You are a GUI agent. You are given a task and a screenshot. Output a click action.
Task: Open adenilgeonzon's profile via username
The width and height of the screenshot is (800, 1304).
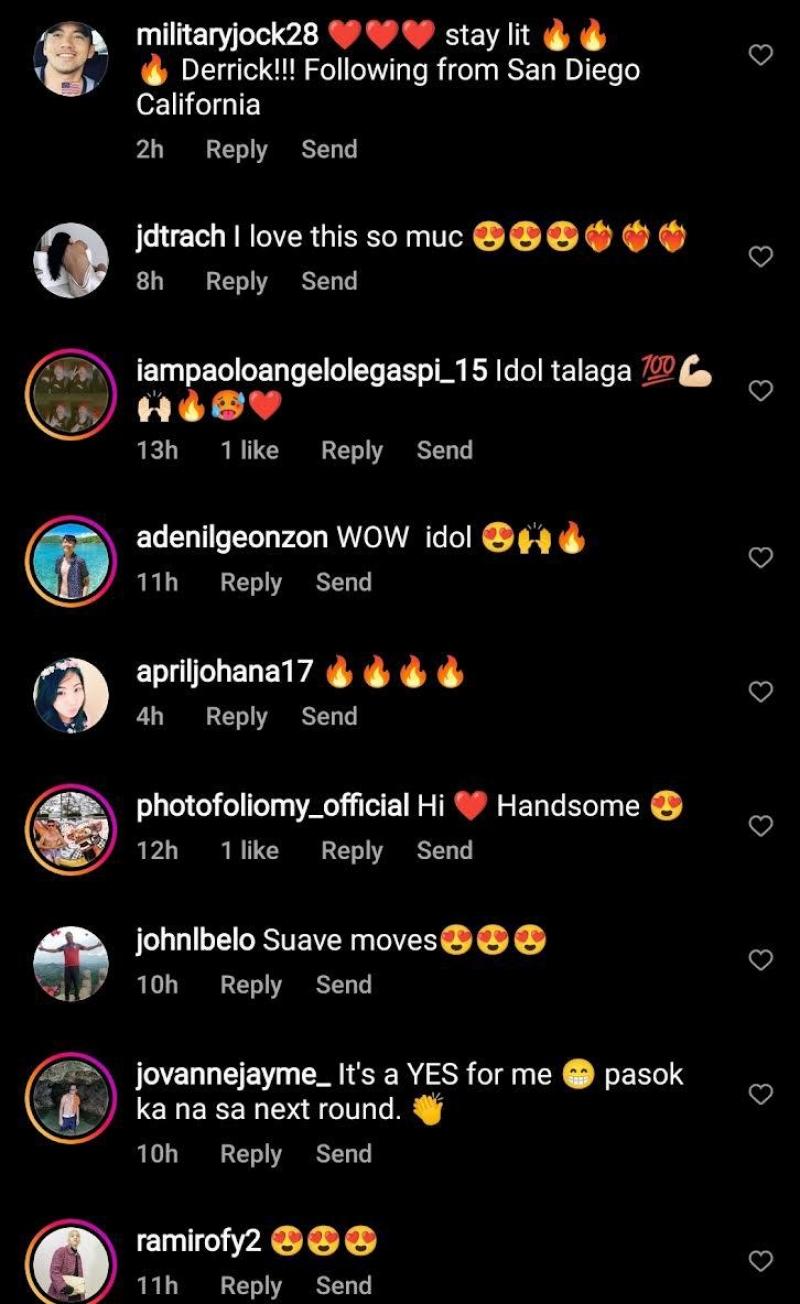tap(231, 538)
